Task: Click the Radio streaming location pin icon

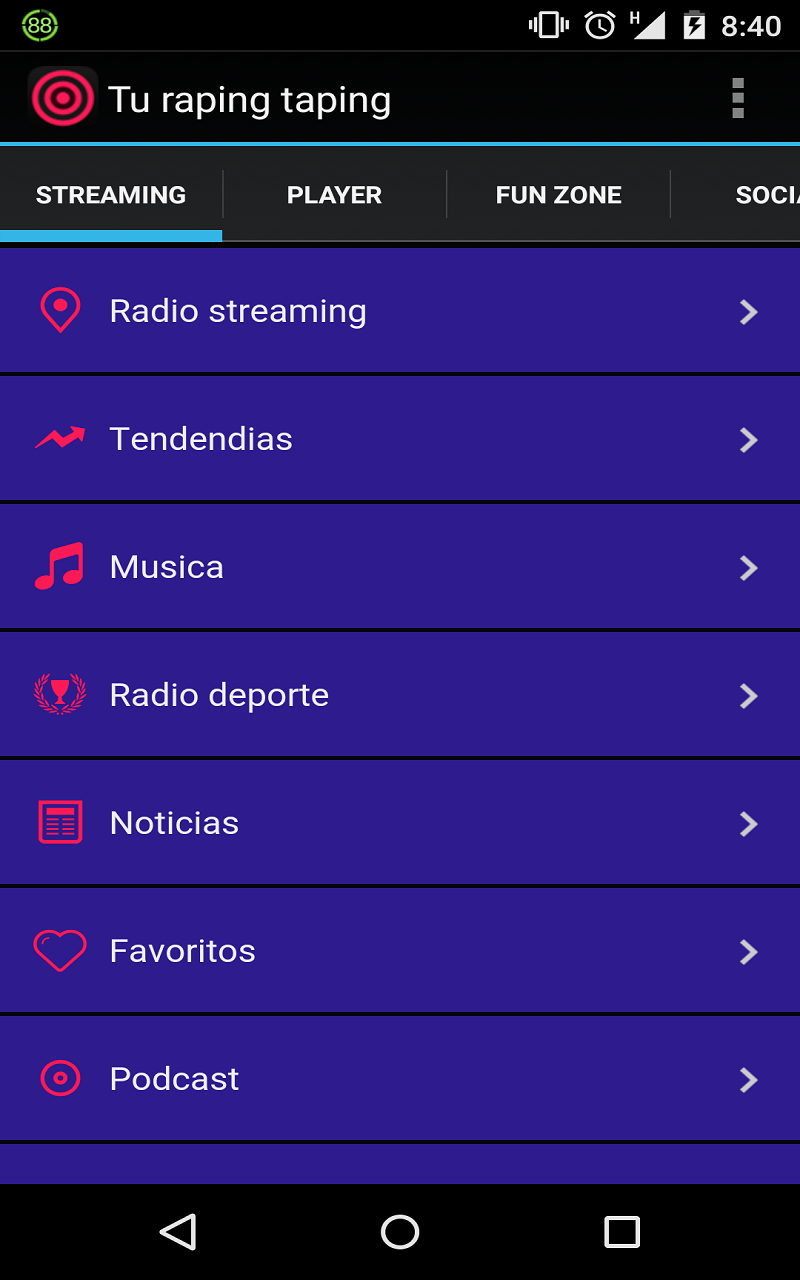Action: pyautogui.click(x=60, y=310)
